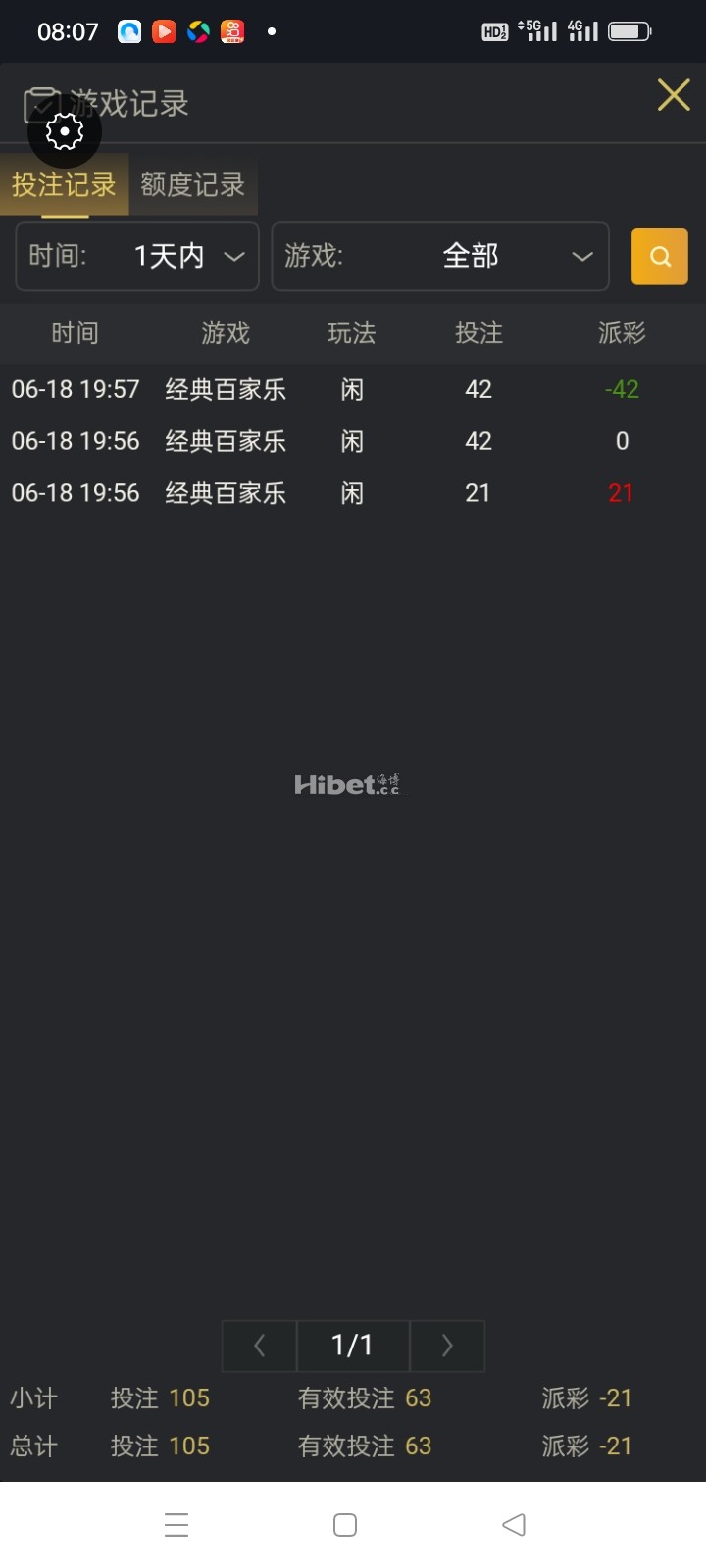Screen dimensions: 706x1568
Task: Click the settings gear icon
Action: (x=64, y=130)
